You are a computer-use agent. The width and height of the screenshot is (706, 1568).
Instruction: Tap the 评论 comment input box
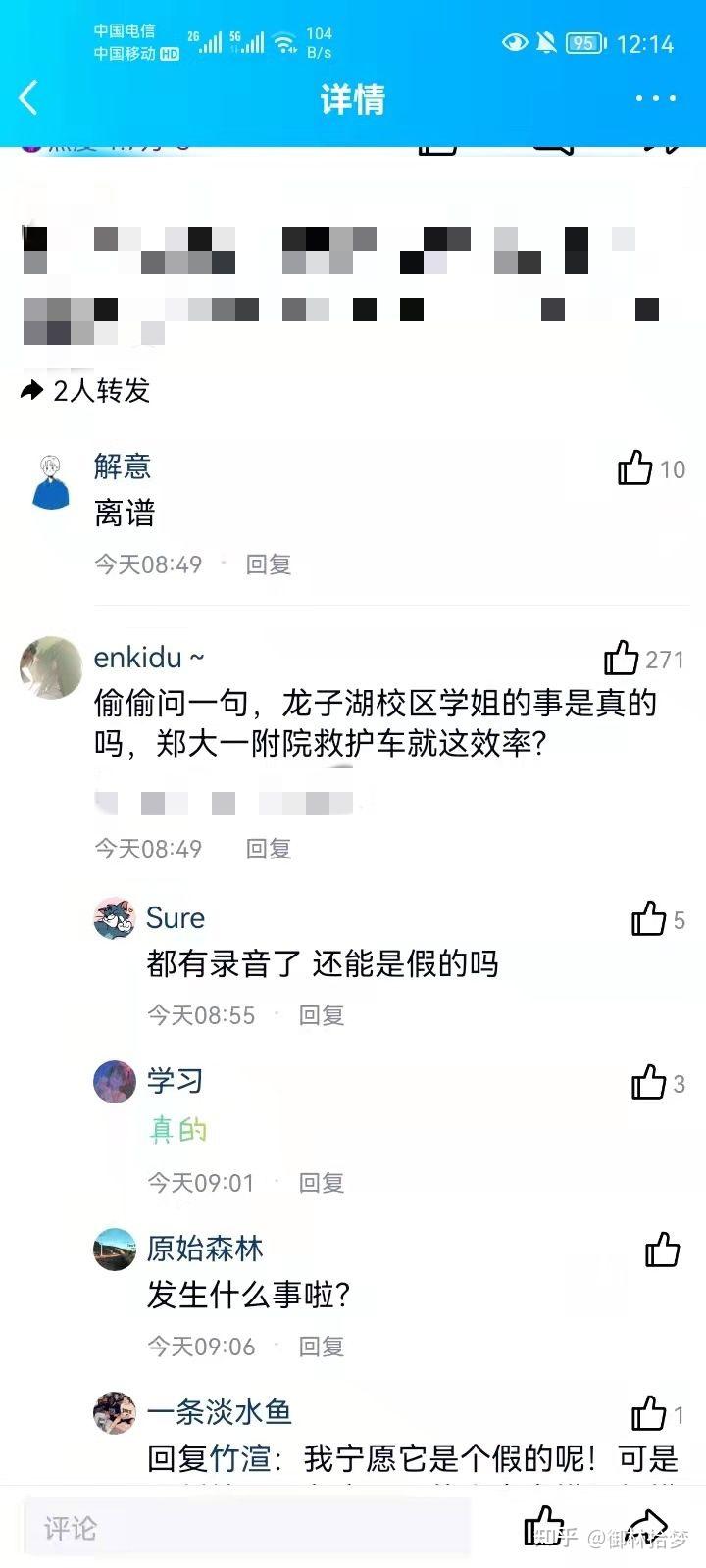click(245, 1528)
